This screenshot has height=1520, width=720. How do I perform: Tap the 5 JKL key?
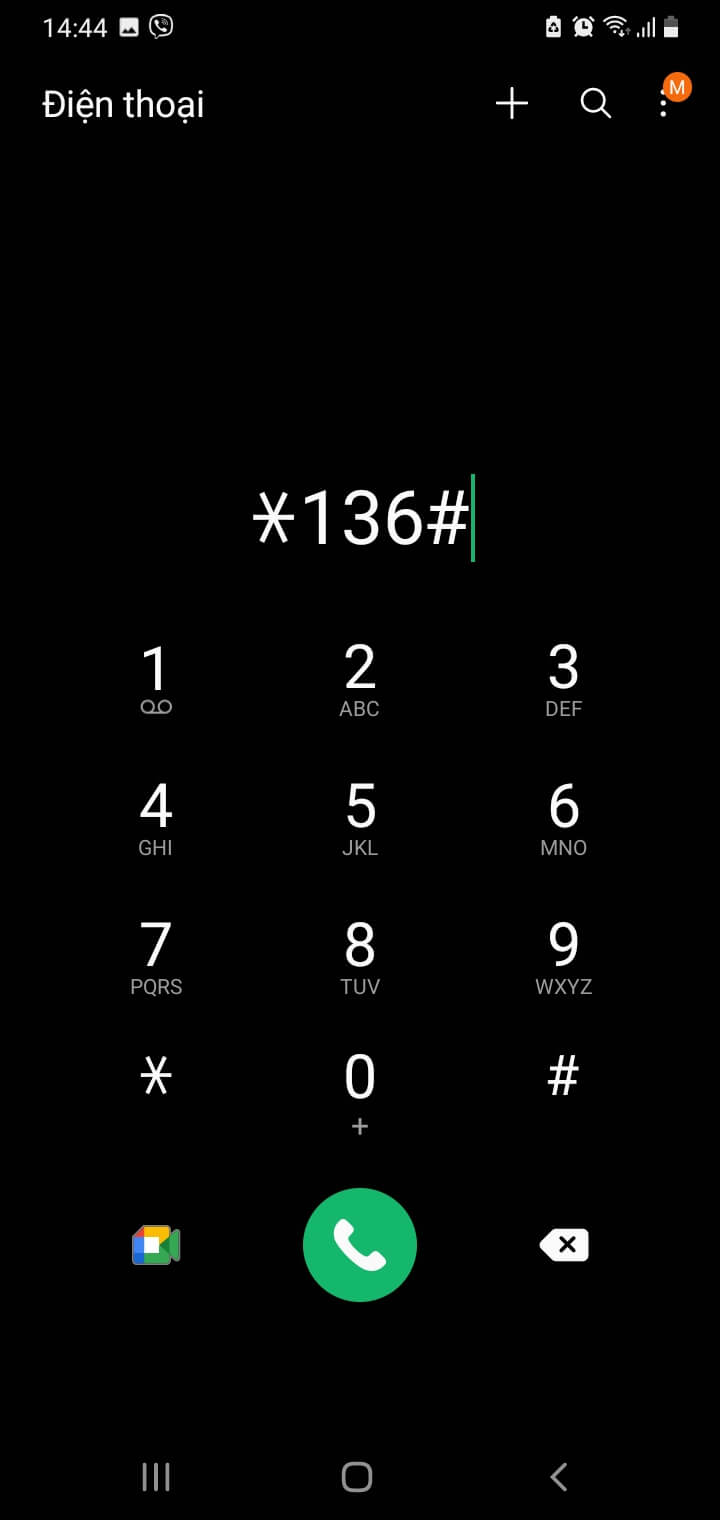tap(360, 817)
